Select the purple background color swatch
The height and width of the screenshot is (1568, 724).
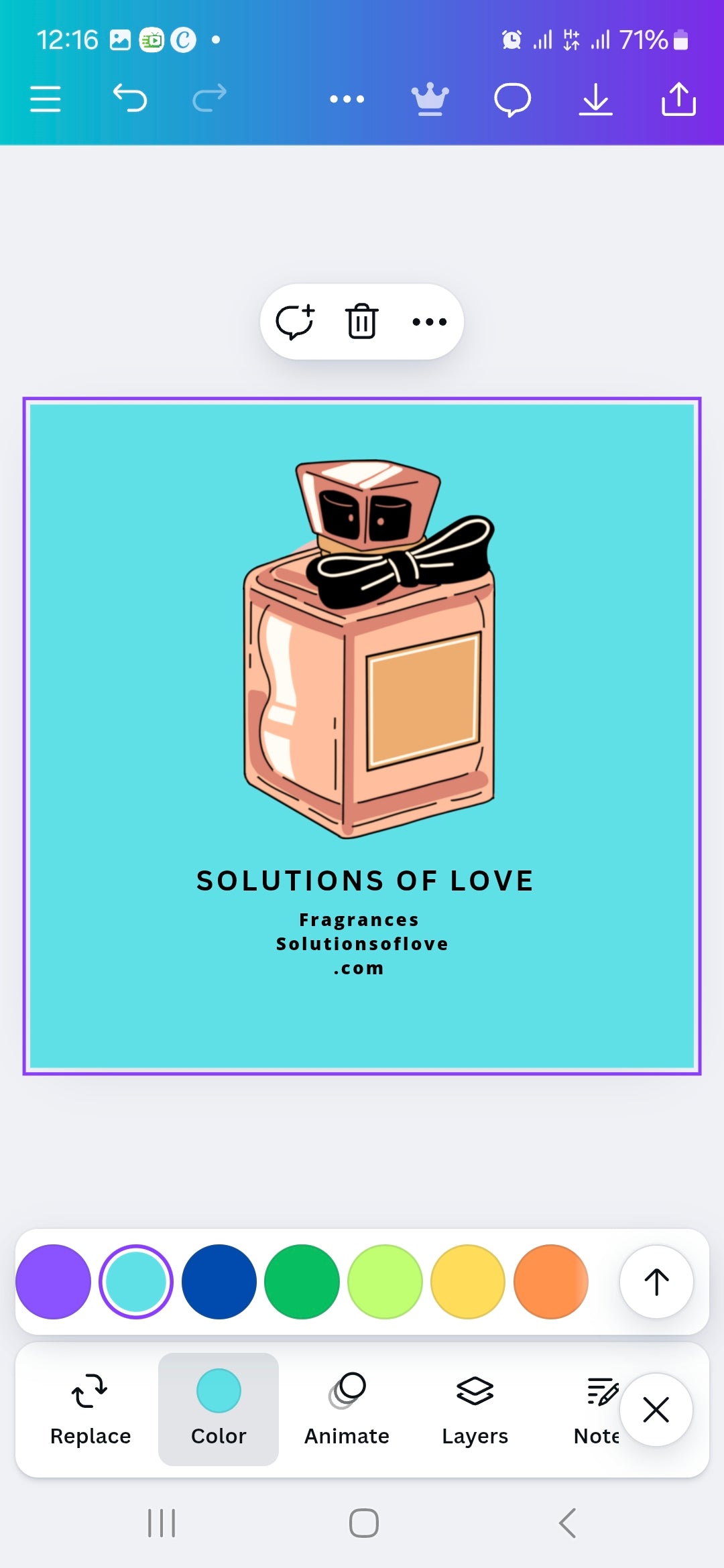[54, 1282]
